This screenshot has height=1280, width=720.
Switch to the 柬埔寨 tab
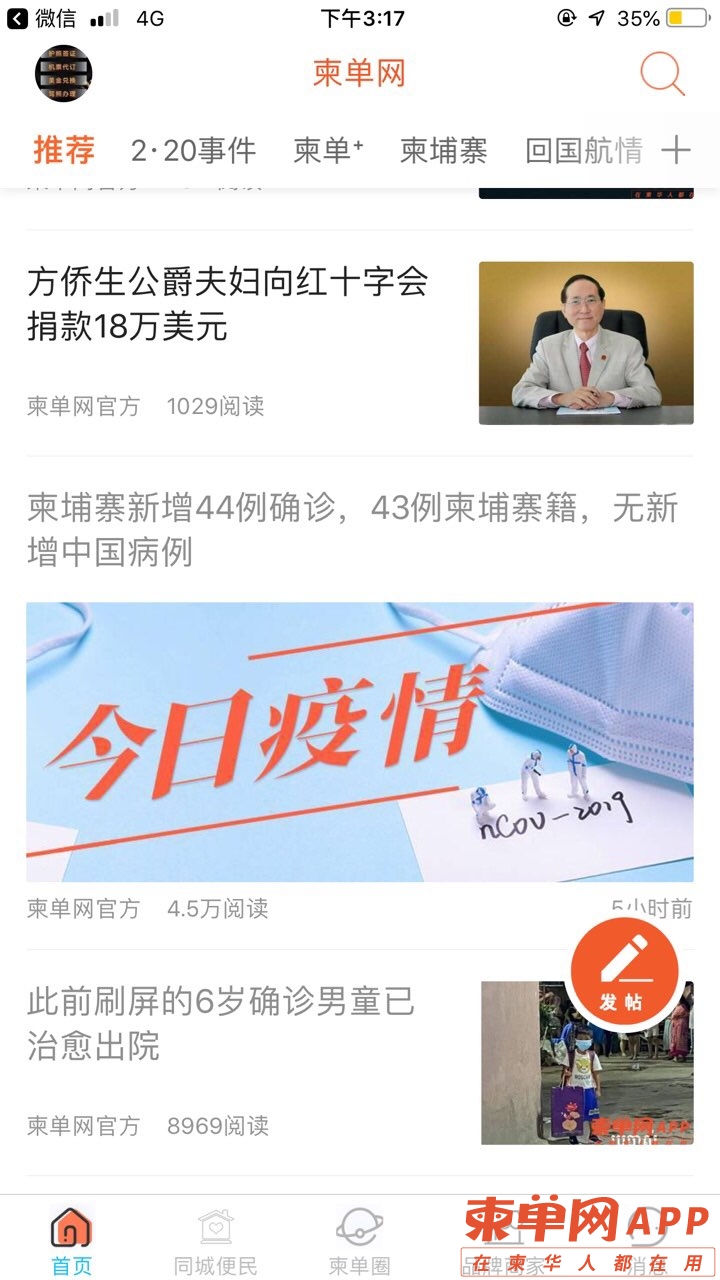[x=444, y=150]
